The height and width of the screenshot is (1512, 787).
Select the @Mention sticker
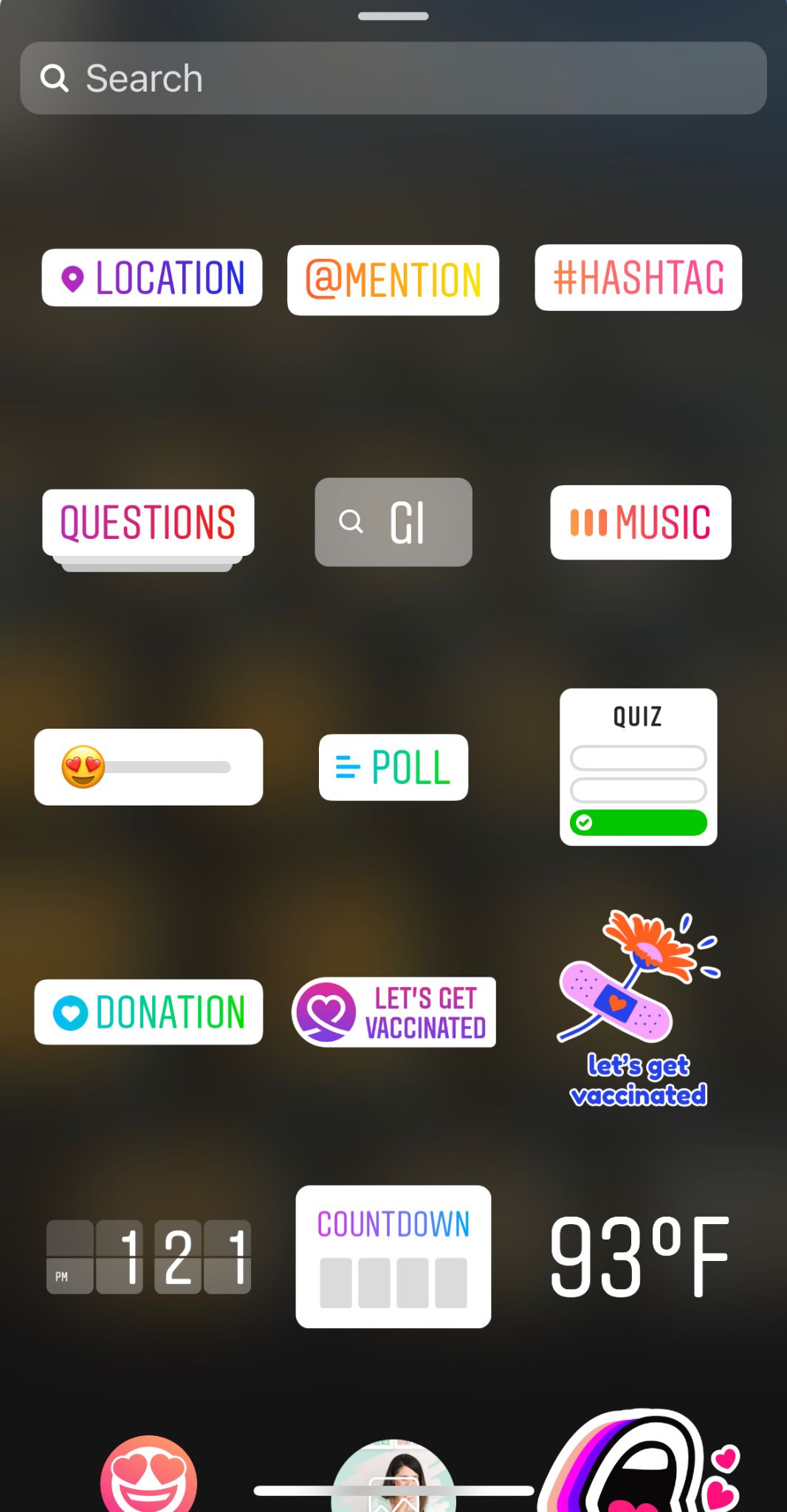[393, 281]
